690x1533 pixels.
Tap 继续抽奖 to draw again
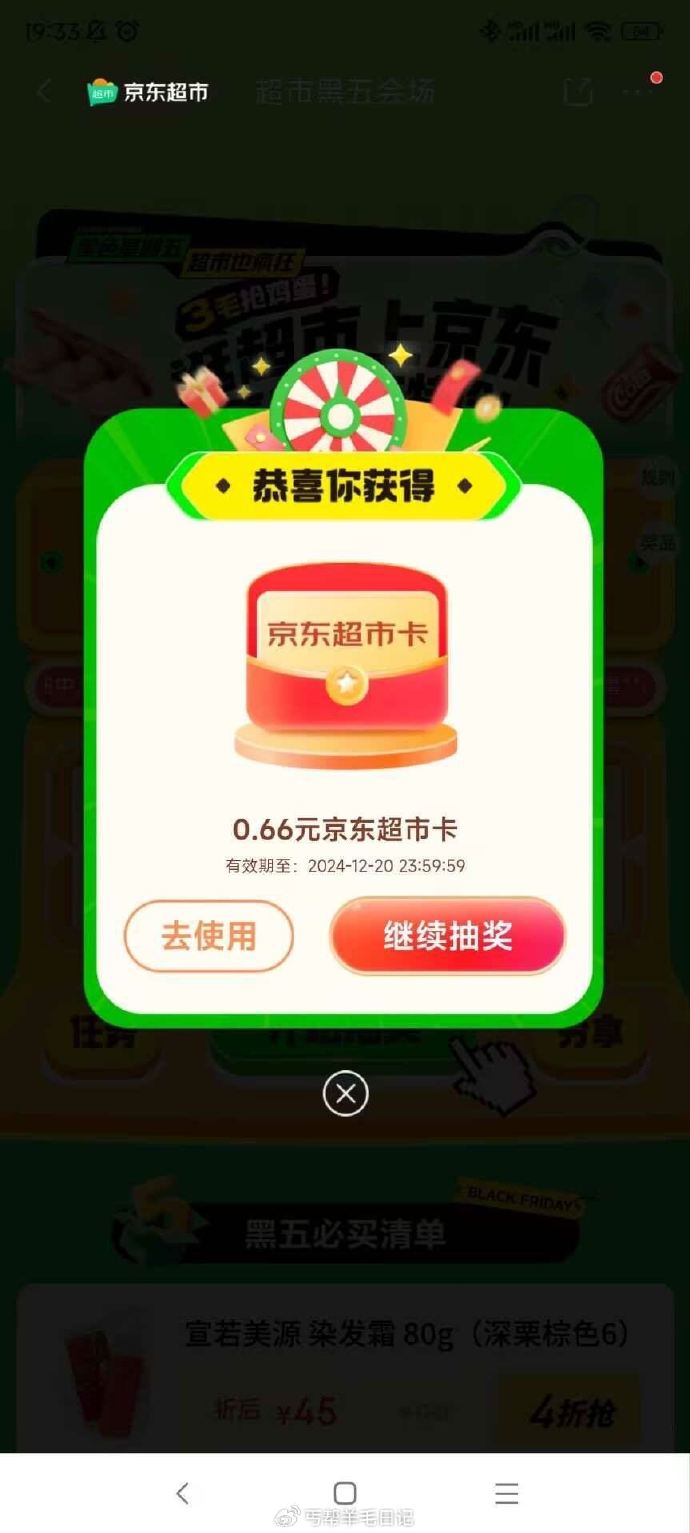pyautogui.click(x=447, y=936)
